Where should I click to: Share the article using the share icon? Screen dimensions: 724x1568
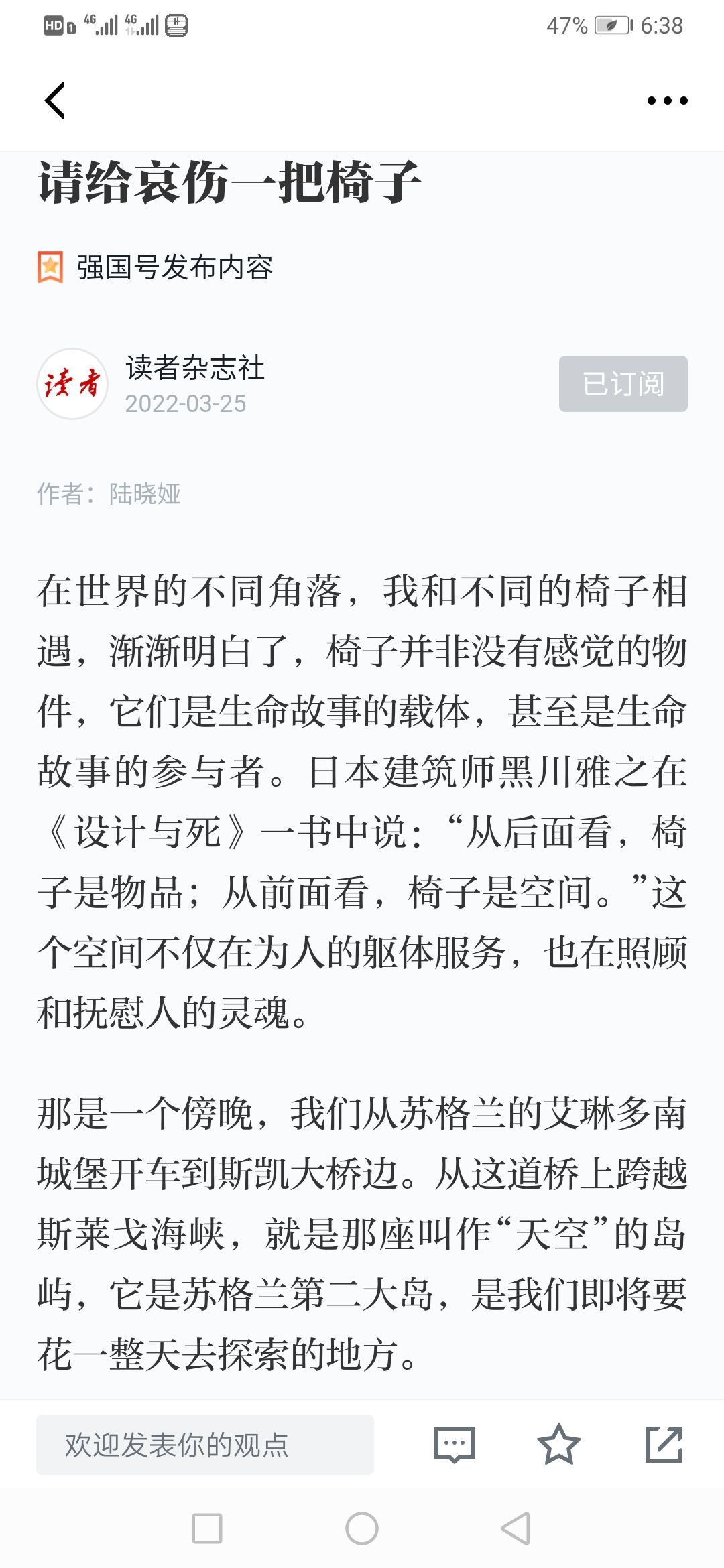664,1444
